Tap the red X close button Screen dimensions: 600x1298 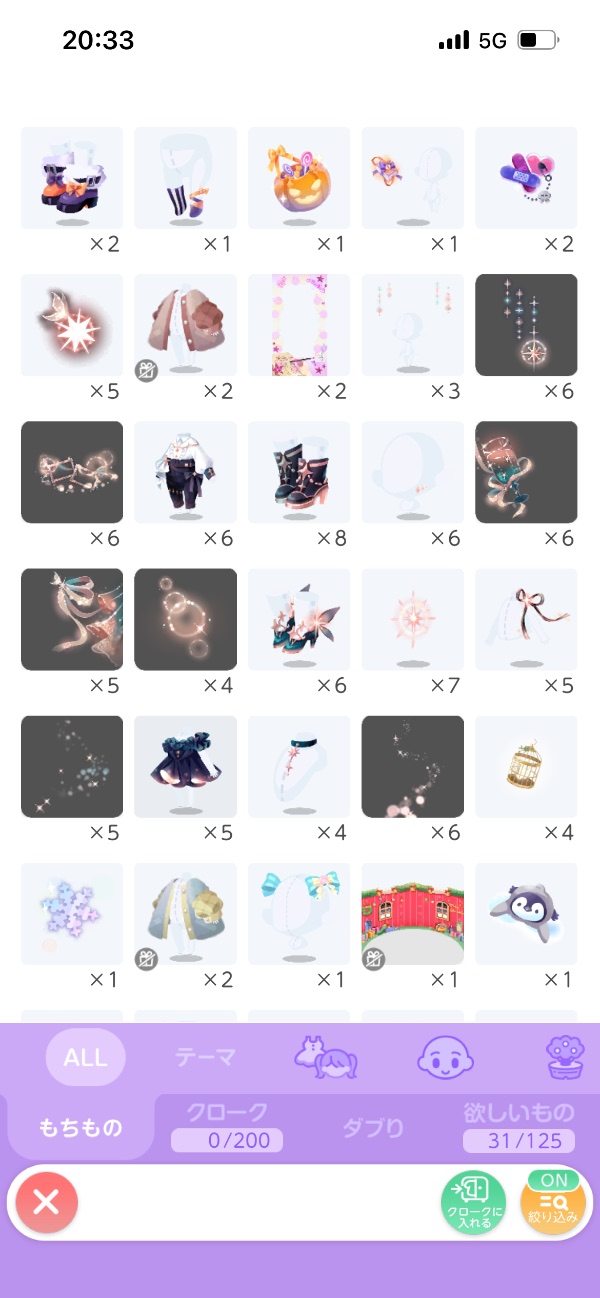pyautogui.click(x=46, y=1202)
